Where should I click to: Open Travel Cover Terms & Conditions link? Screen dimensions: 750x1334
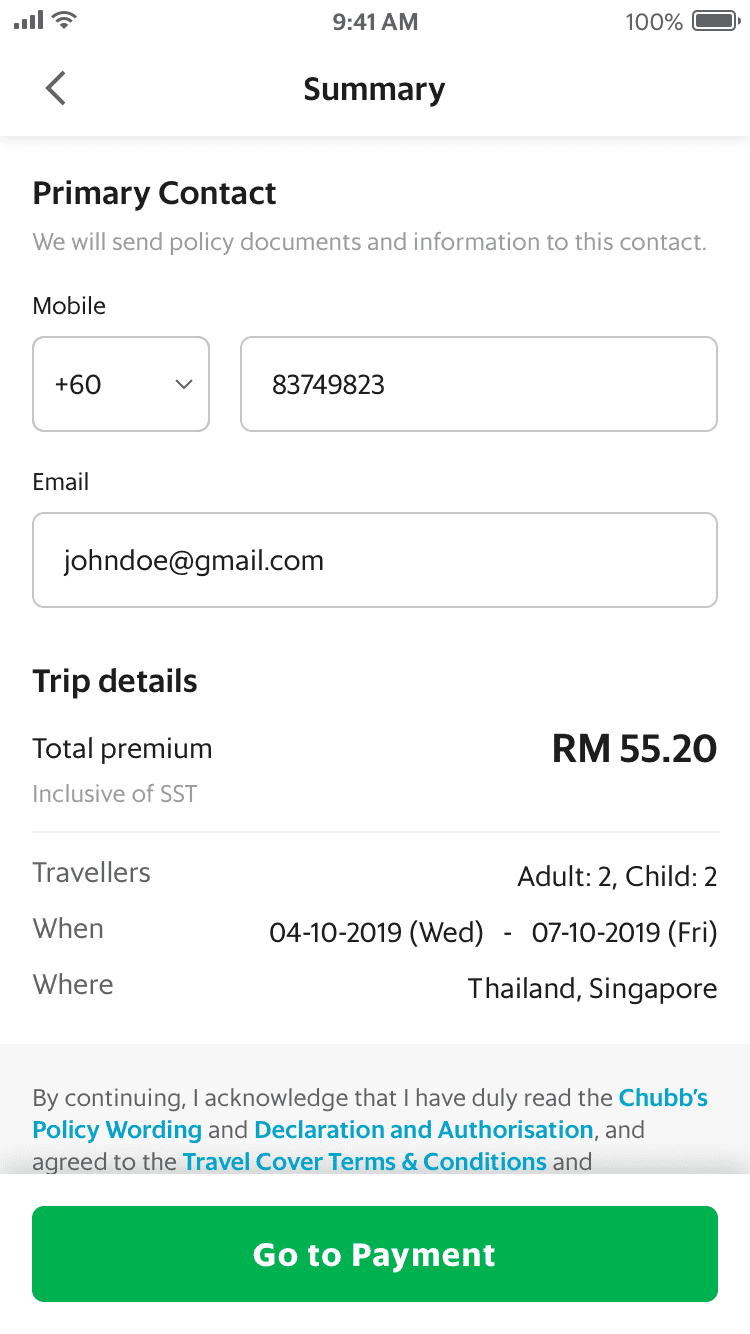[365, 1162]
